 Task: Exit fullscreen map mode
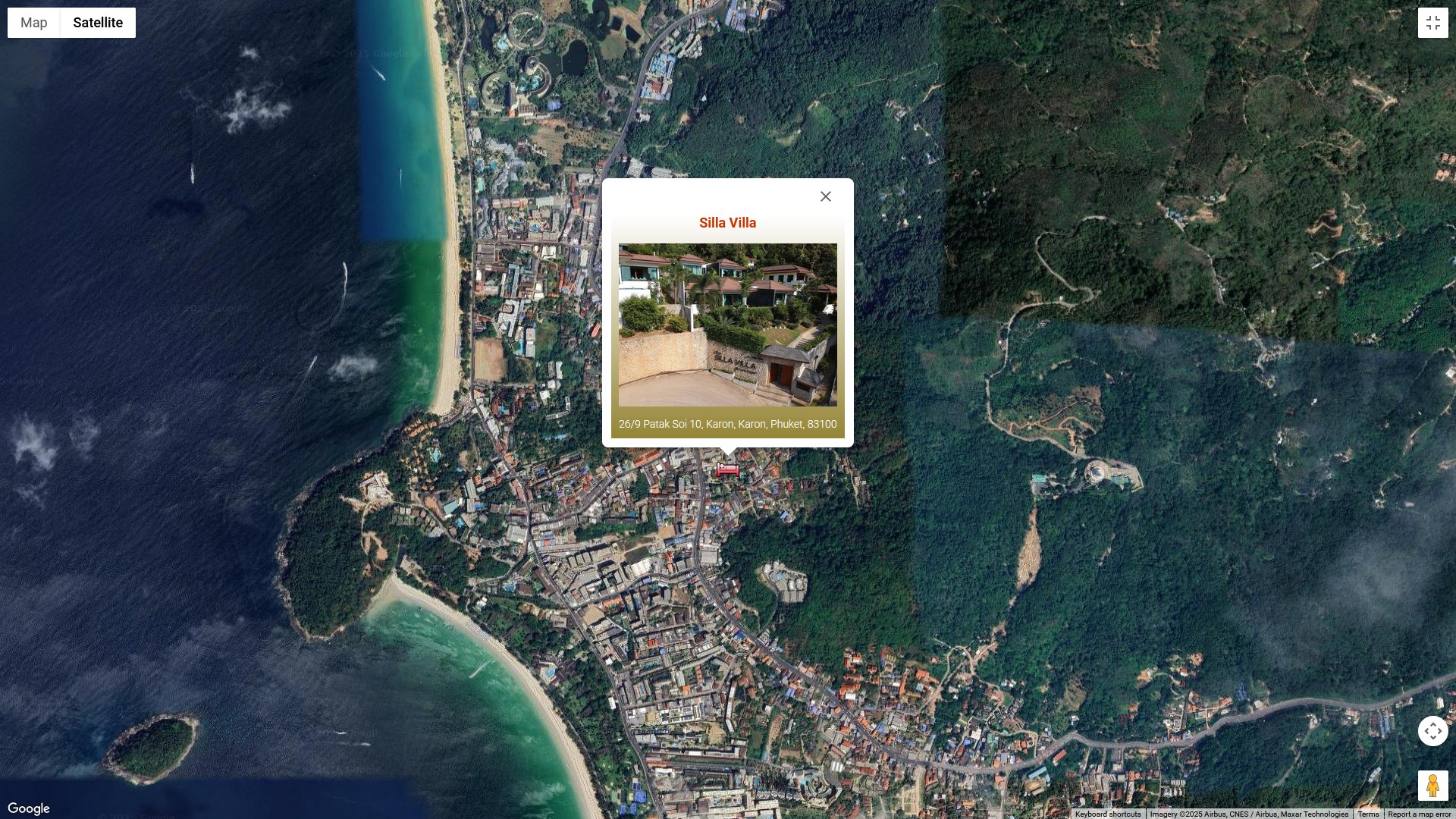1432,23
